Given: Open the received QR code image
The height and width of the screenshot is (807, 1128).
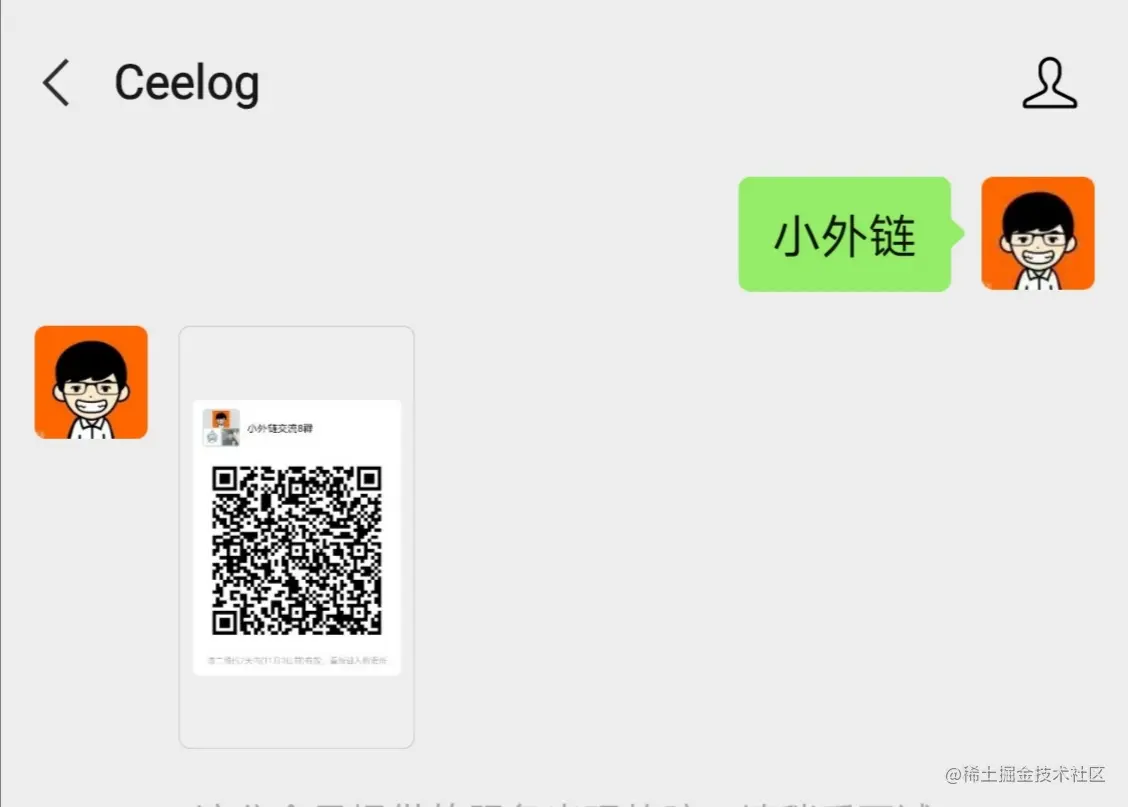Looking at the screenshot, I should pyautogui.click(x=296, y=537).
